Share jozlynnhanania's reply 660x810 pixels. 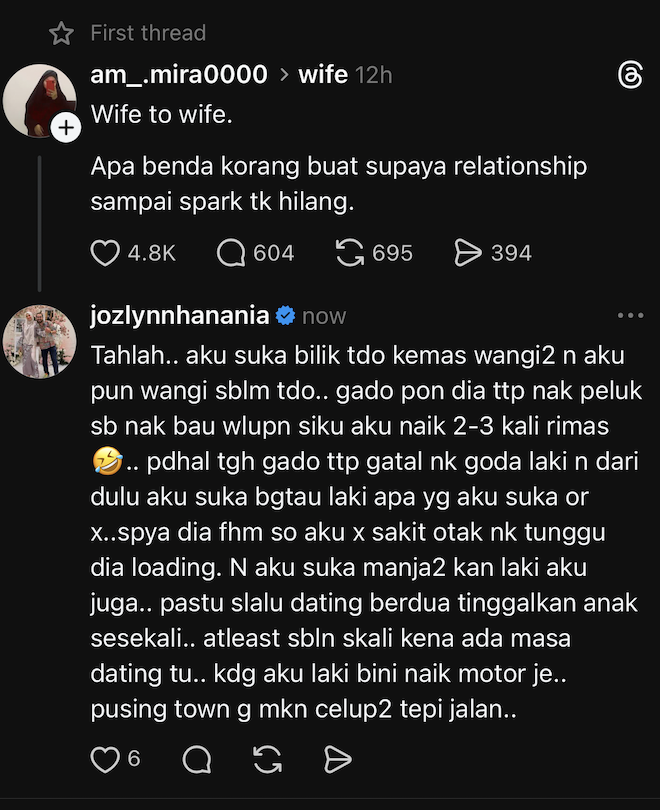point(338,760)
